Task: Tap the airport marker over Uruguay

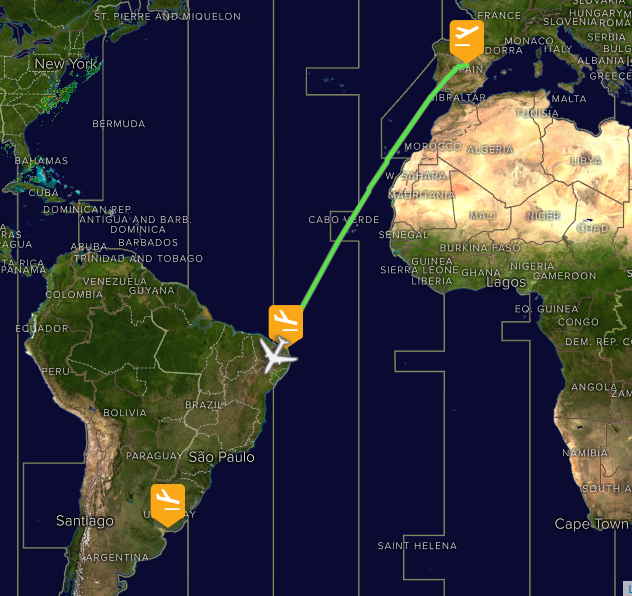Action: (167, 501)
